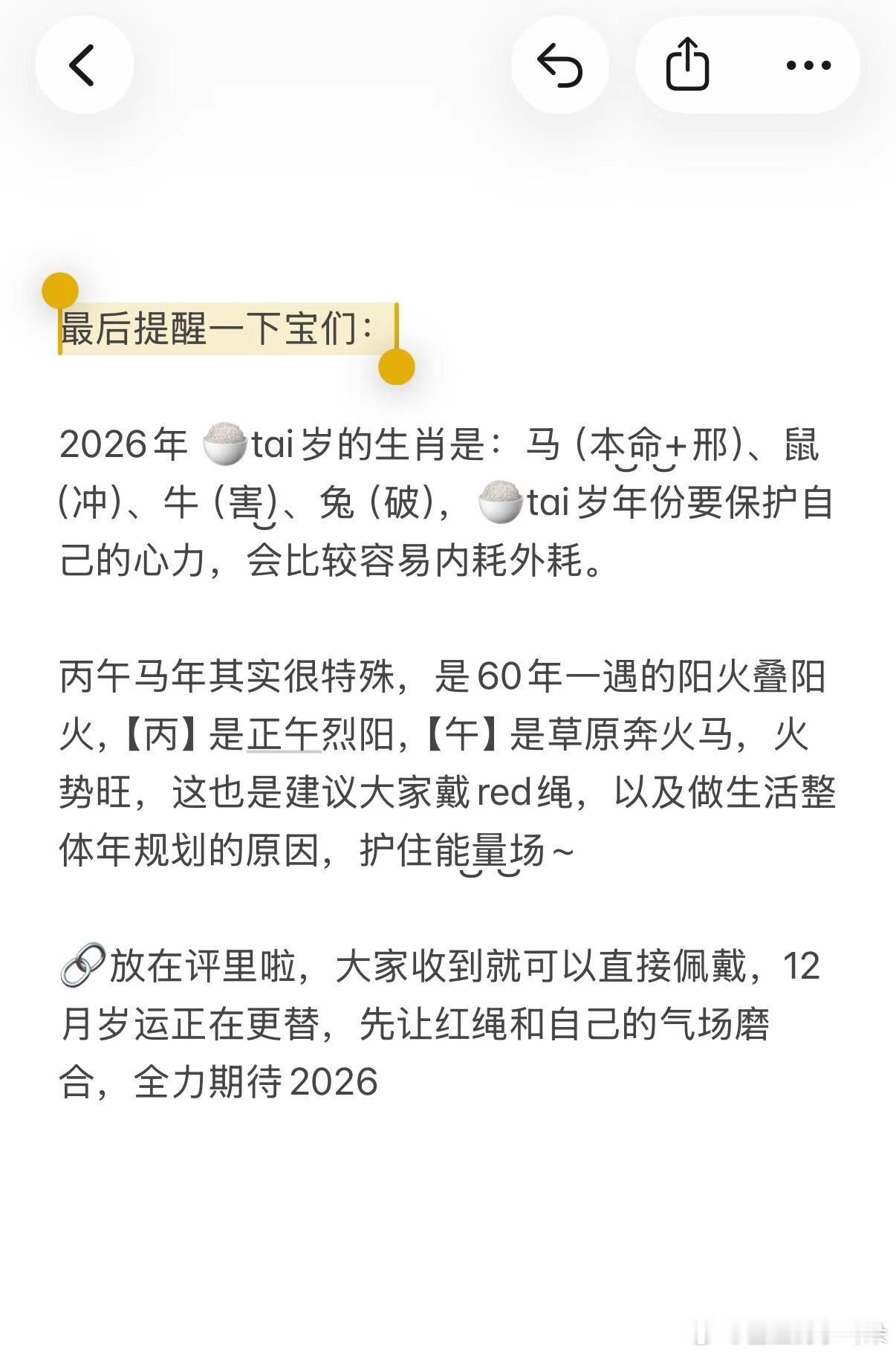Tap the back arrow icon

pyautogui.click(x=85, y=65)
